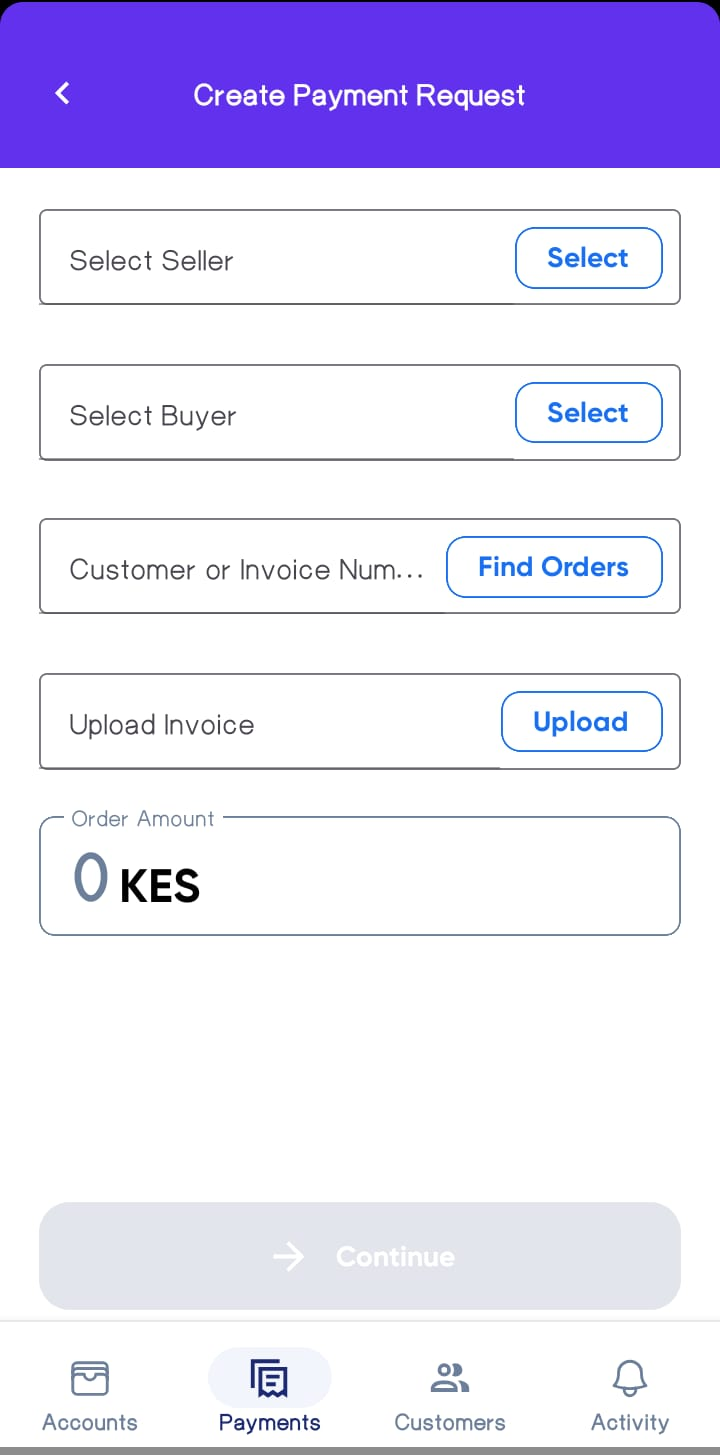Image resolution: width=720 pixels, height=1455 pixels.
Task: Tap the notification bell at bottom right
Action: (630, 1377)
